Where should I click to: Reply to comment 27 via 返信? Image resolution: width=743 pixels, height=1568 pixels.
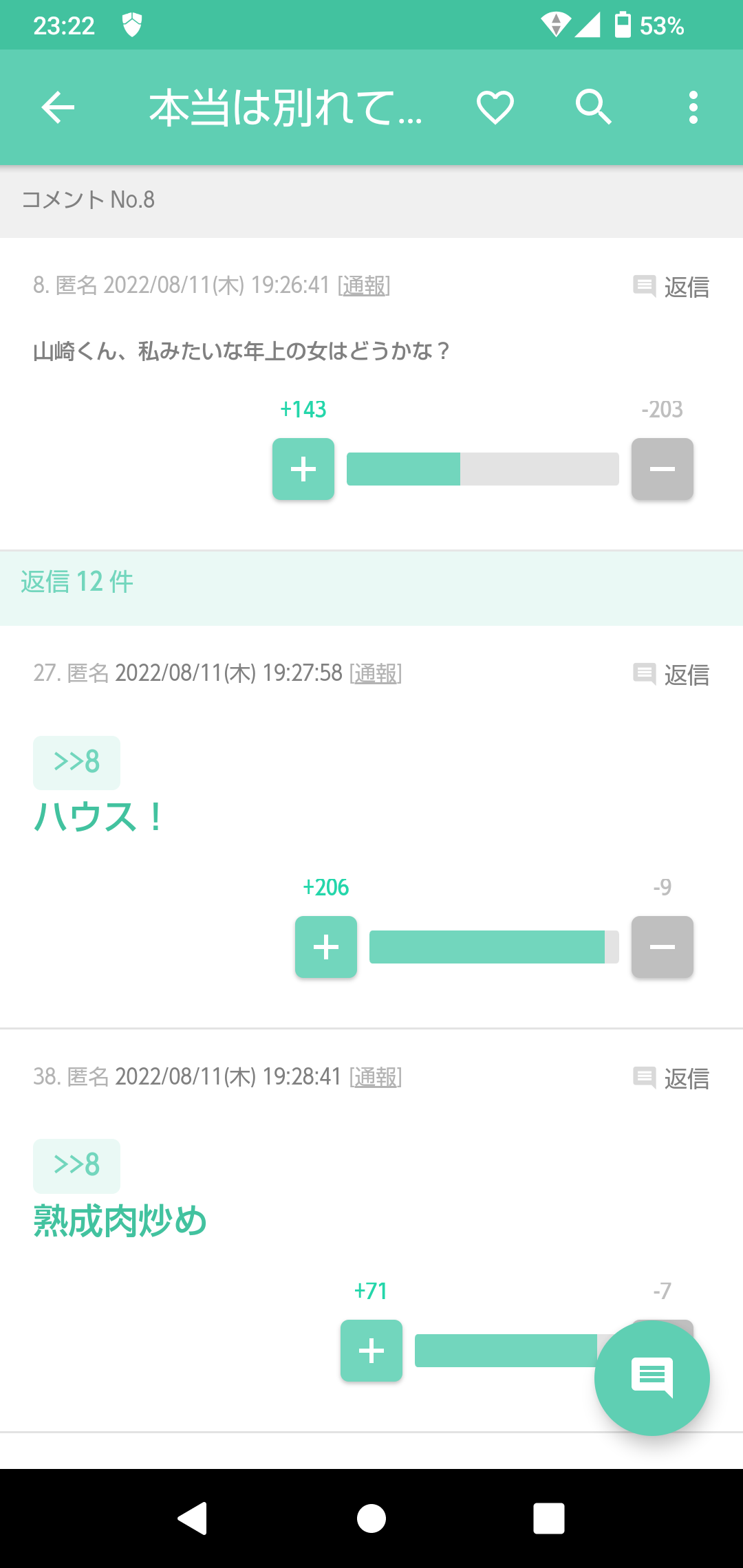671,675
